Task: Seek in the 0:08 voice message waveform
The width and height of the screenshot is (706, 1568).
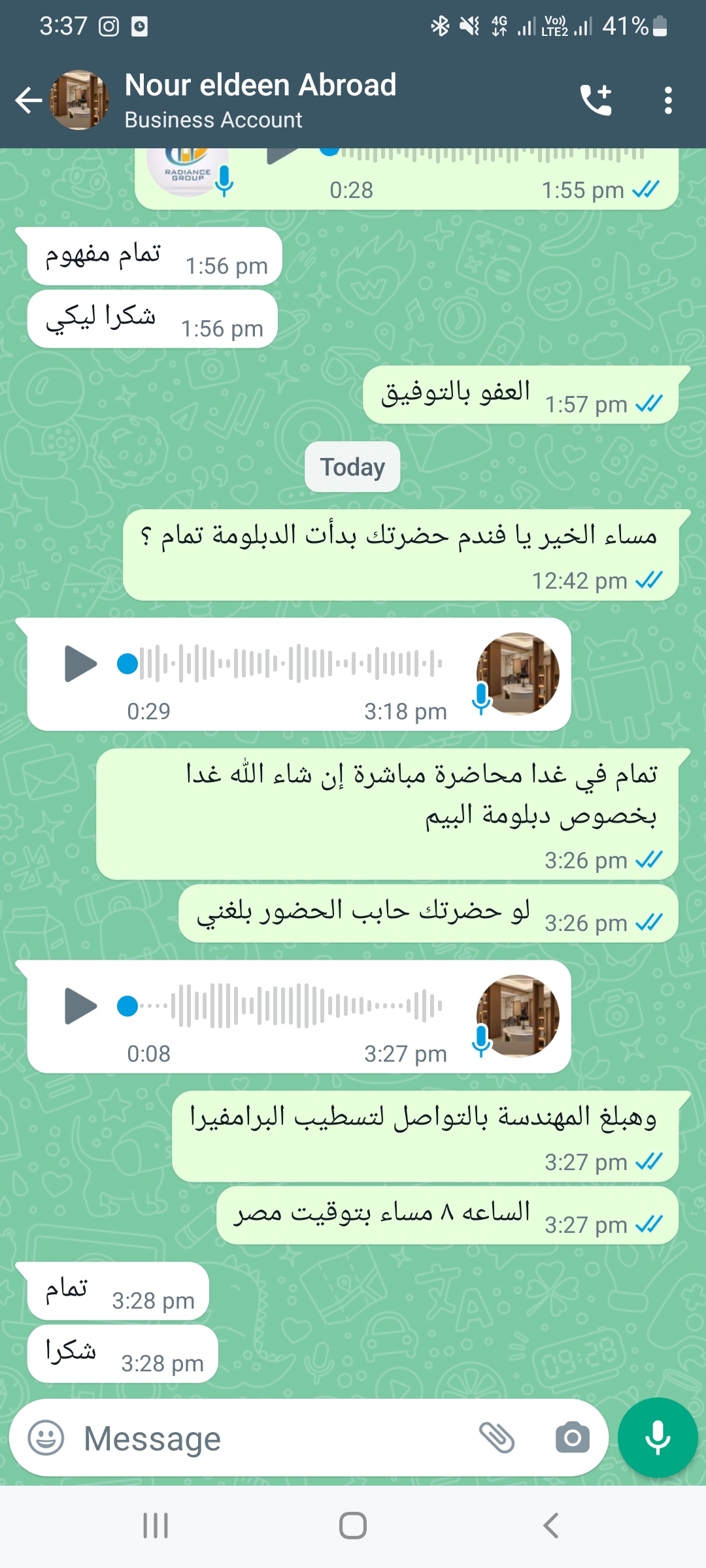Action: 281,1006
